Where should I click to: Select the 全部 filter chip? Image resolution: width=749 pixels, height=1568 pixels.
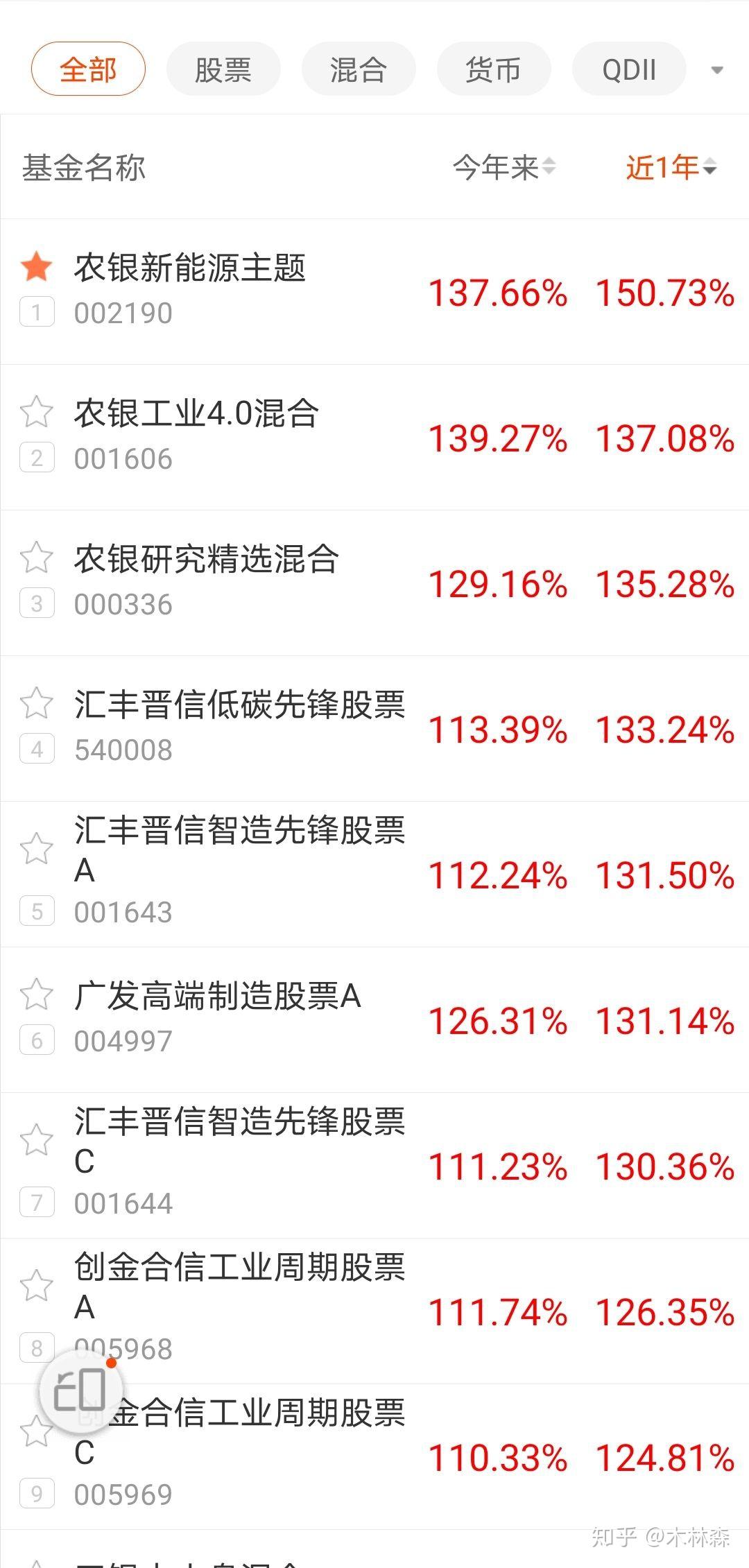point(88,69)
